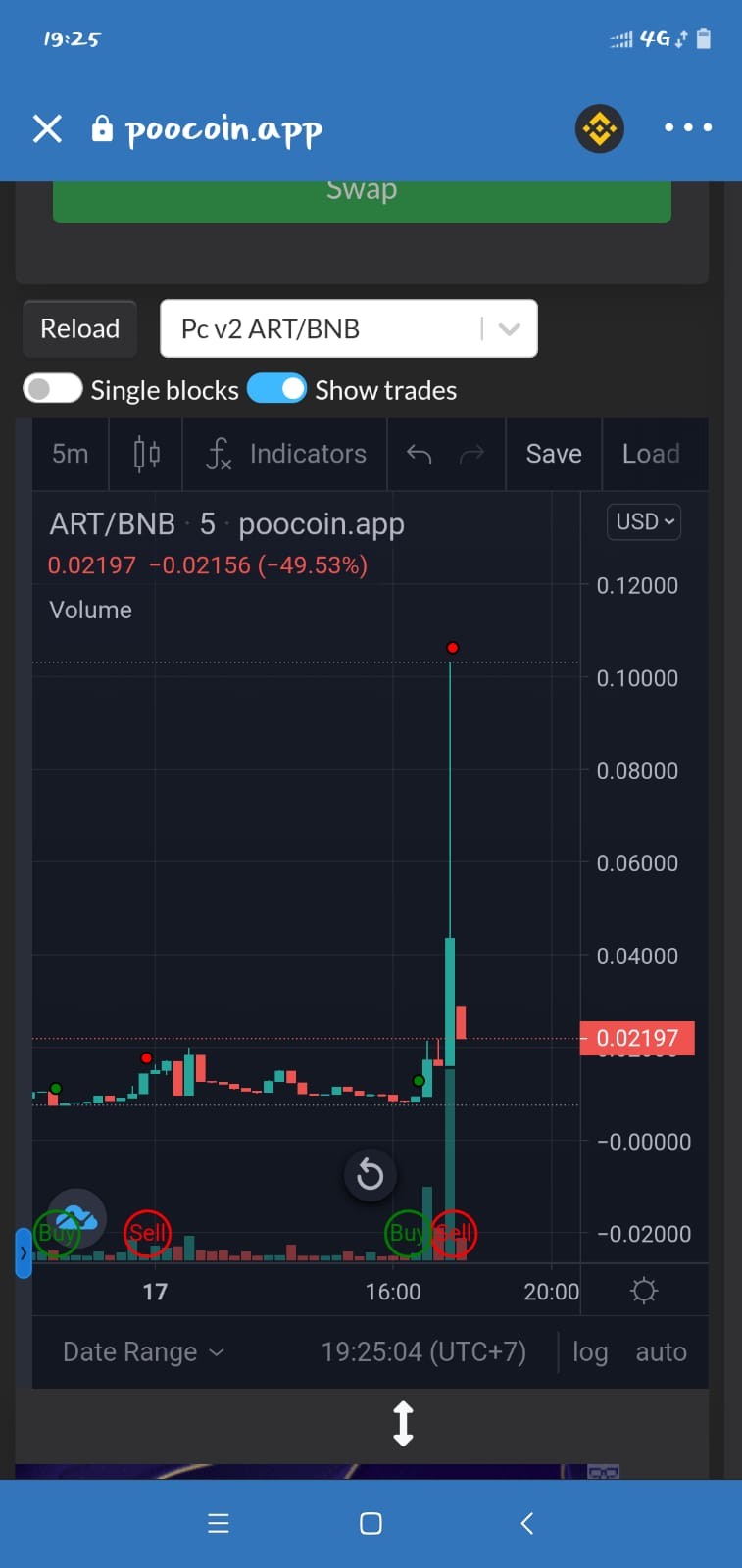Tap the green Swap button
742x1568 pixels.
[362, 201]
